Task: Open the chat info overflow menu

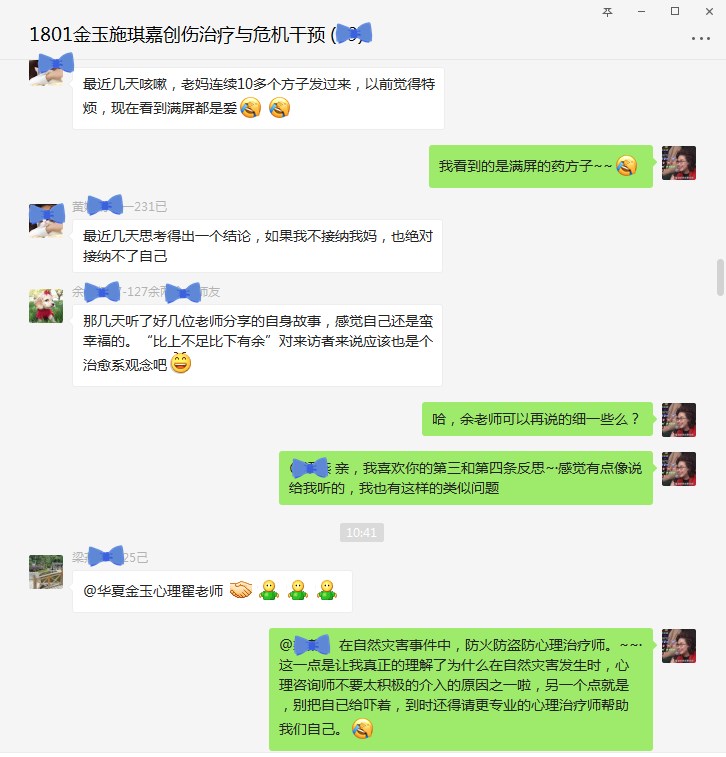Action: (701, 38)
